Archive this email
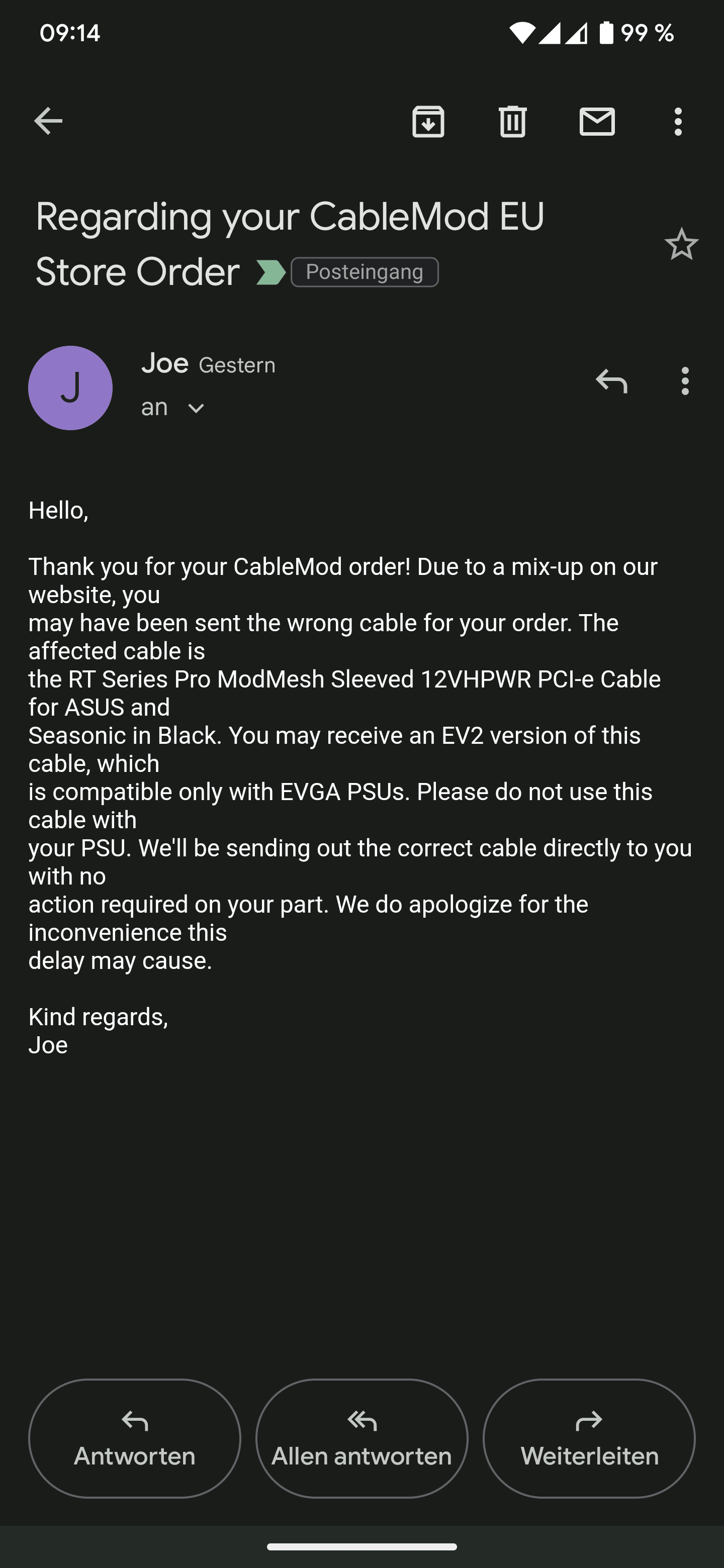The image size is (724, 1568). pyautogui.click(x=428, y=121)
